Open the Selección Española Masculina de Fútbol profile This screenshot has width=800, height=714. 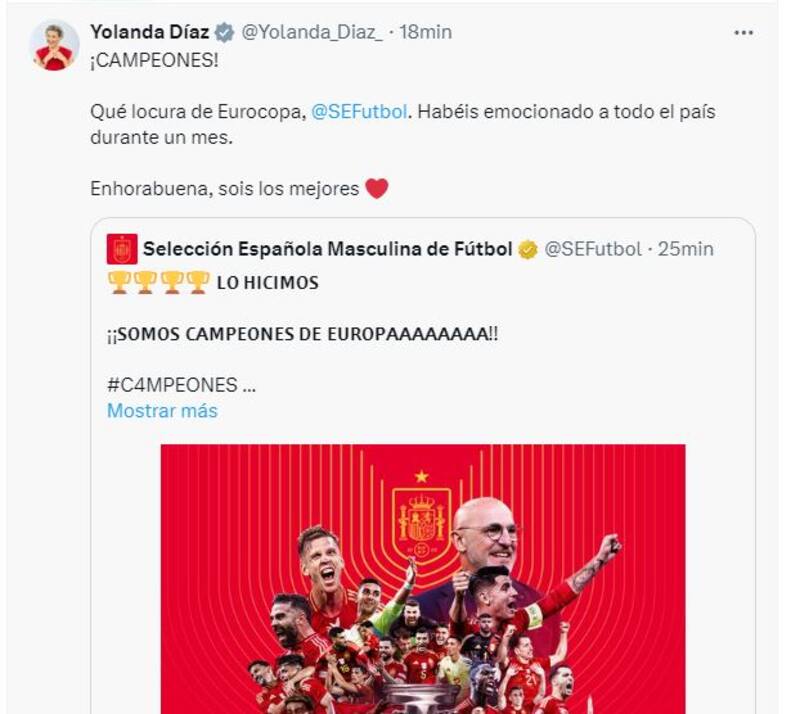tap(327, 249)
